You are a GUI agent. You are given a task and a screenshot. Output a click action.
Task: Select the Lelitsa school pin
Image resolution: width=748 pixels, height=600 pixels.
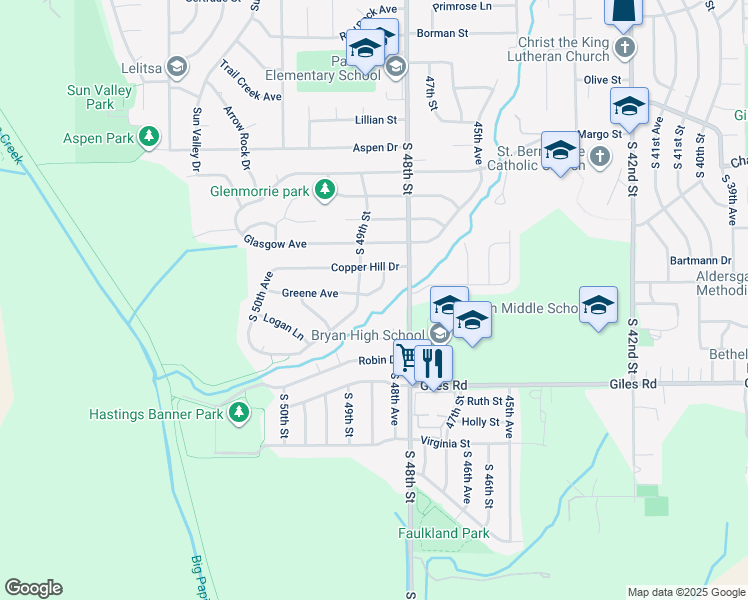(177, 68)
